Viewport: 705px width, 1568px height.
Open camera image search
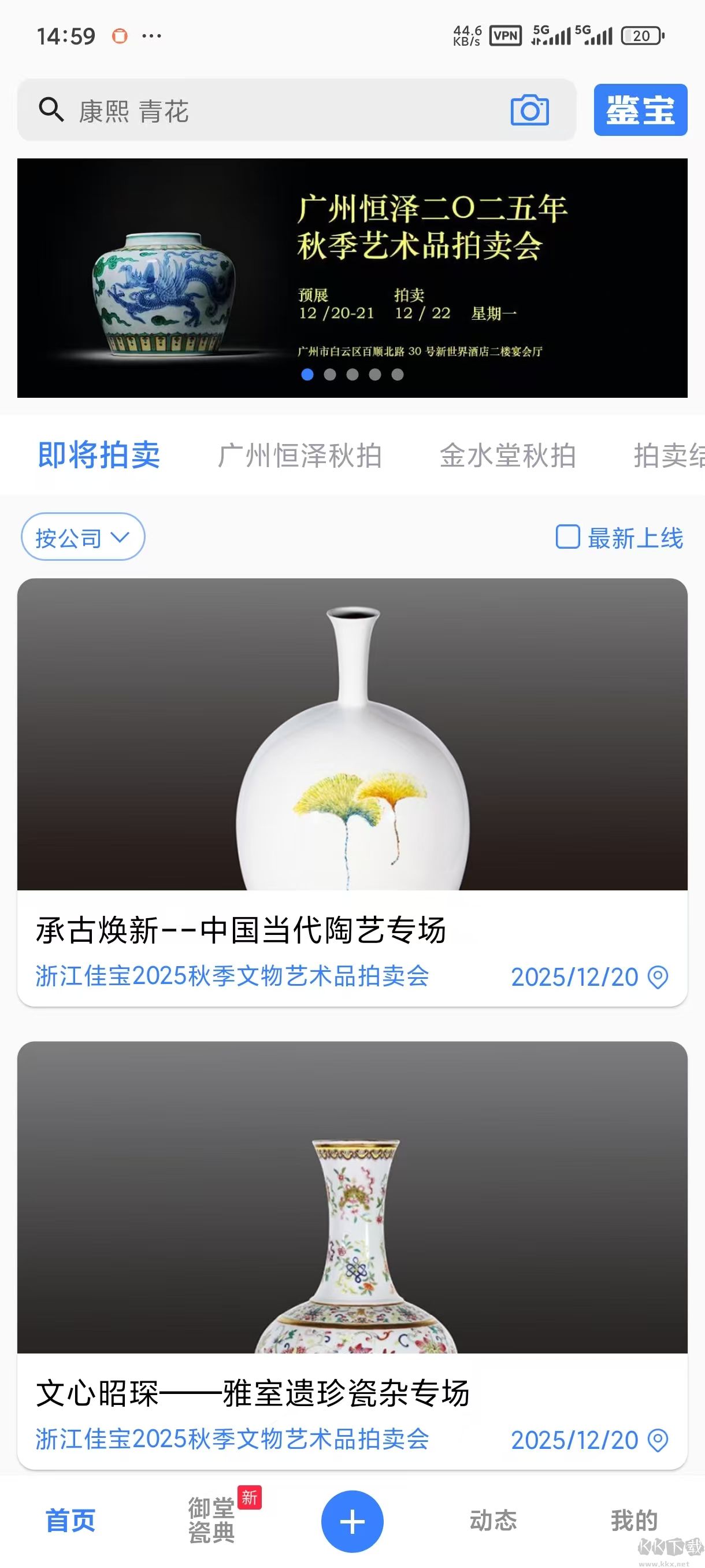[529, 110]
